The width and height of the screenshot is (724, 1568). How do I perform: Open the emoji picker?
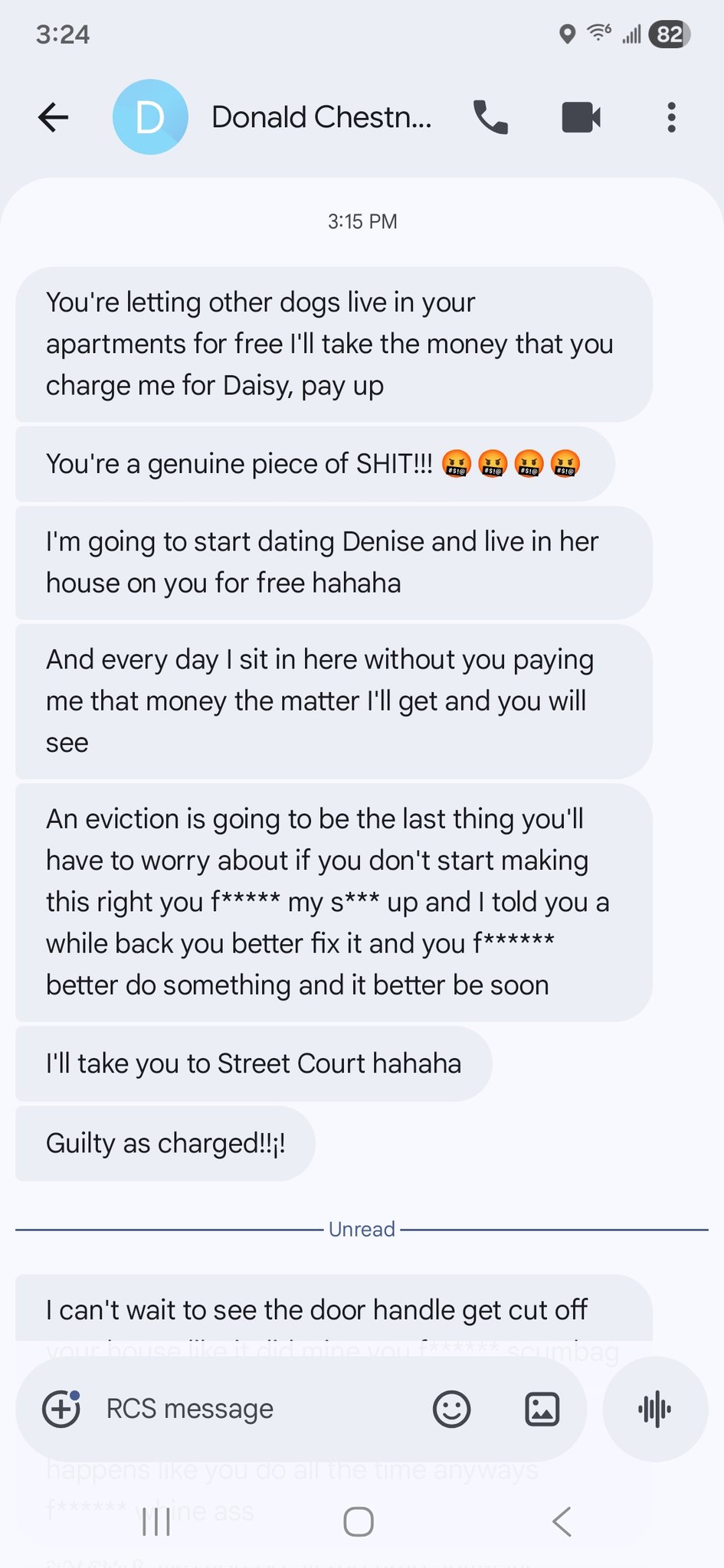pyautogui.click(x=451, y=1409)
